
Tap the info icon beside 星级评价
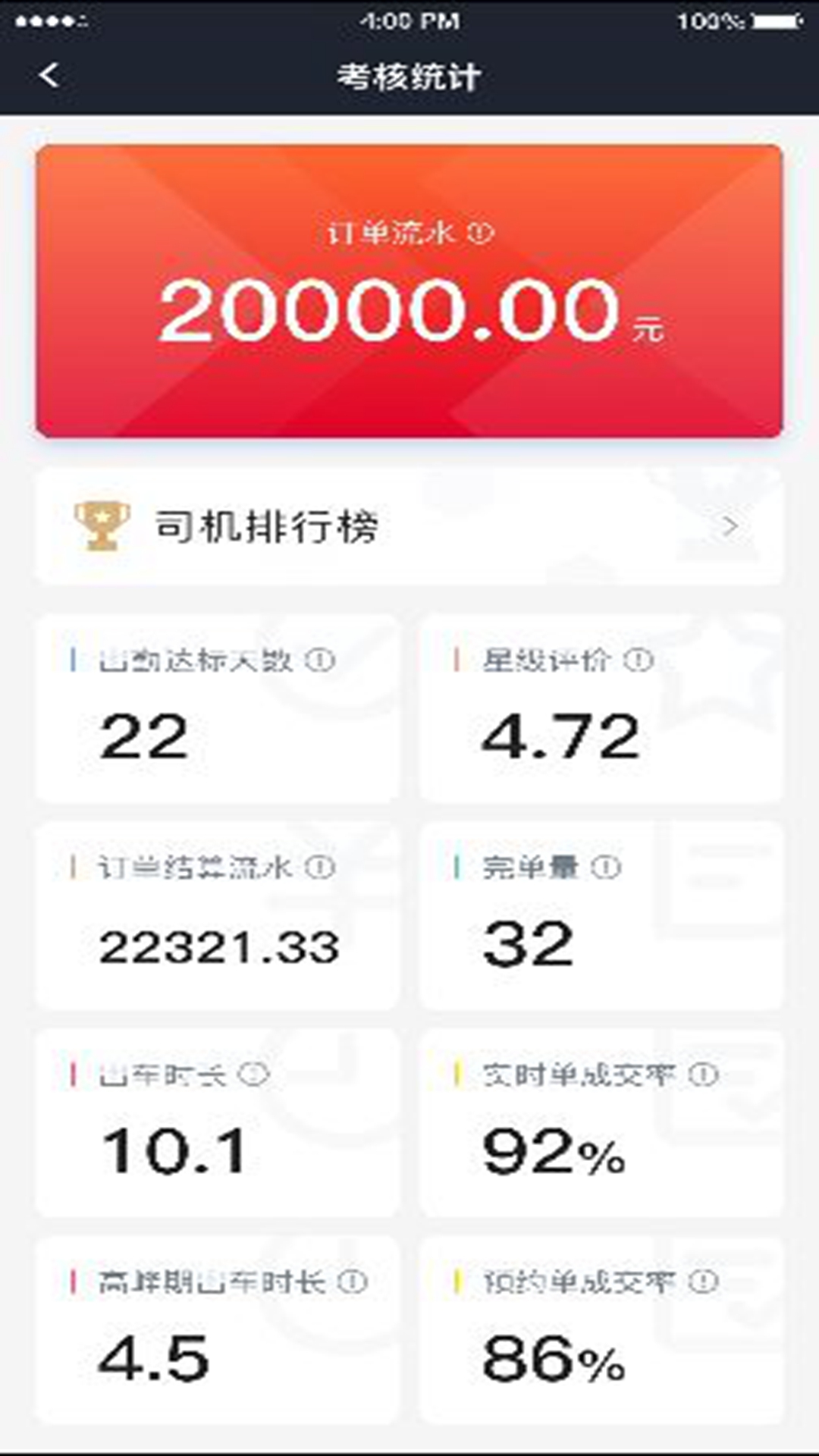coord(638,661)
